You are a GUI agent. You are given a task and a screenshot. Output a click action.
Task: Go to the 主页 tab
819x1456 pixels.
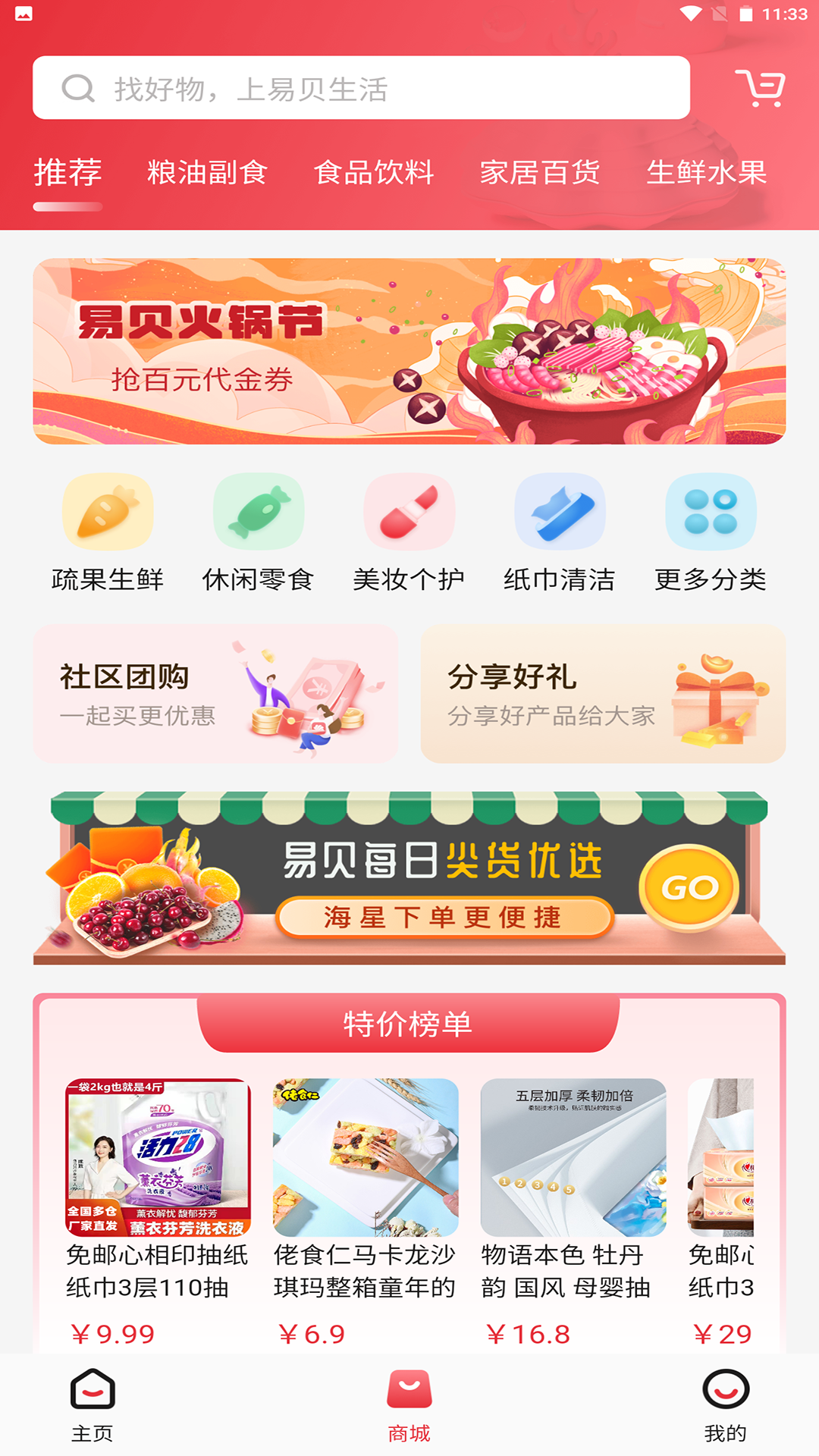pos(93,1405)
